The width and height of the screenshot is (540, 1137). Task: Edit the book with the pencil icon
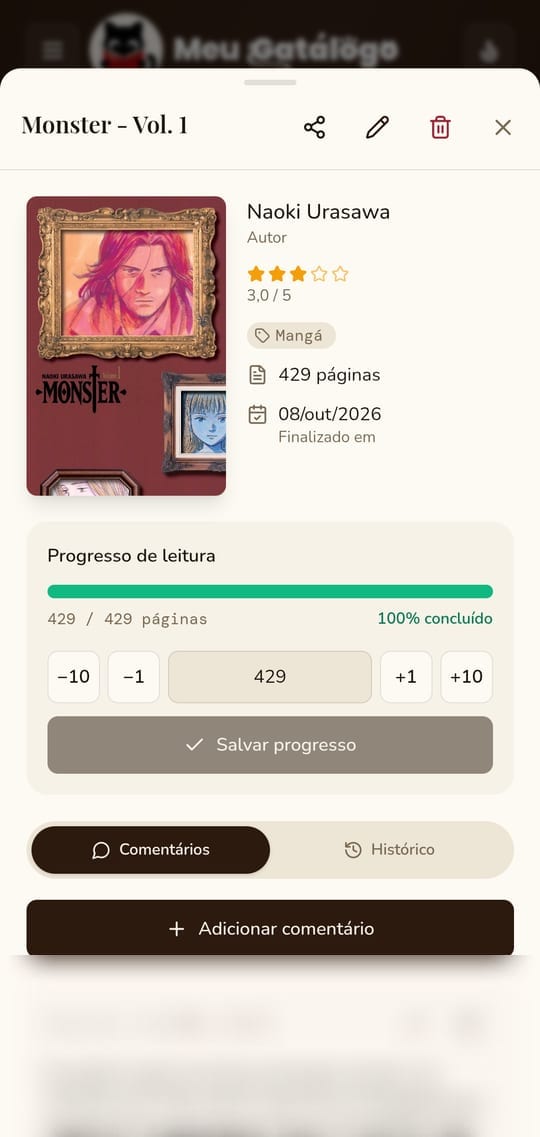tap(377, 128)
